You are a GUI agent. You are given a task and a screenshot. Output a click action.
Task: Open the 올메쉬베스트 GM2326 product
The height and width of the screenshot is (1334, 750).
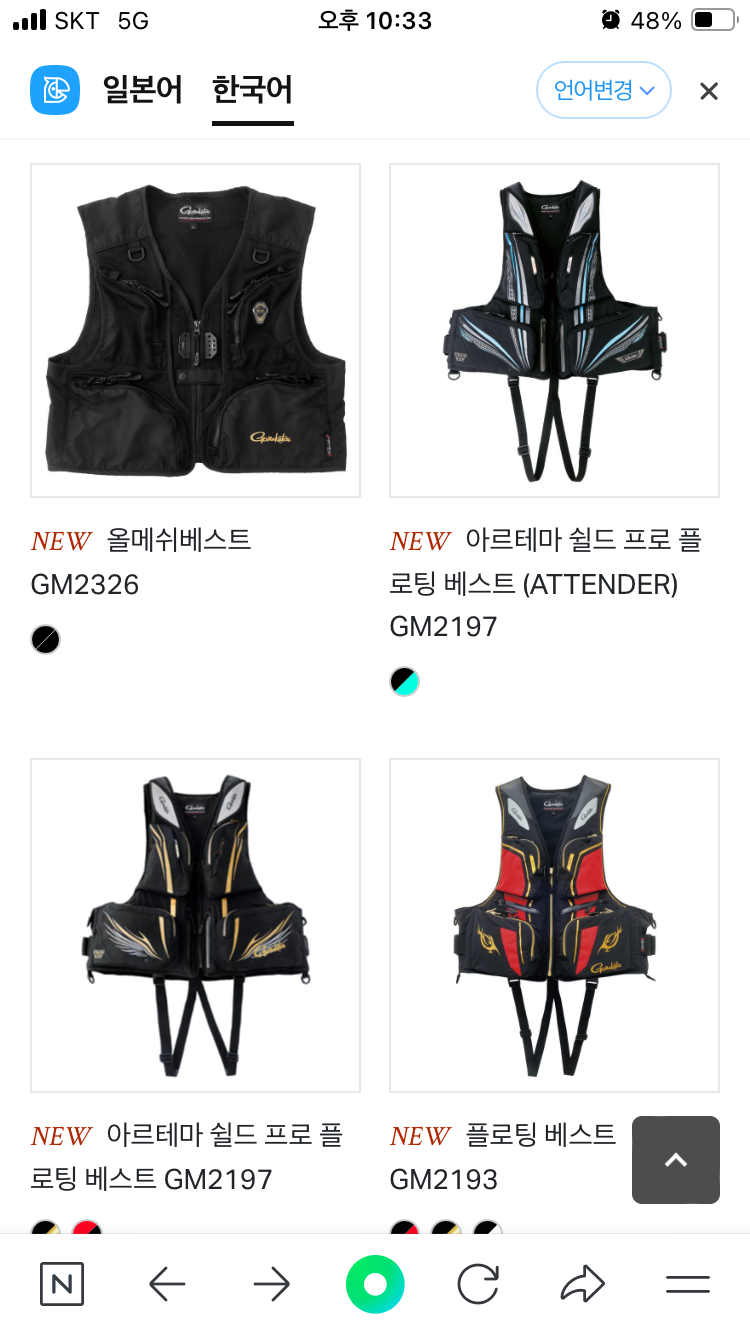click(195, 331)
